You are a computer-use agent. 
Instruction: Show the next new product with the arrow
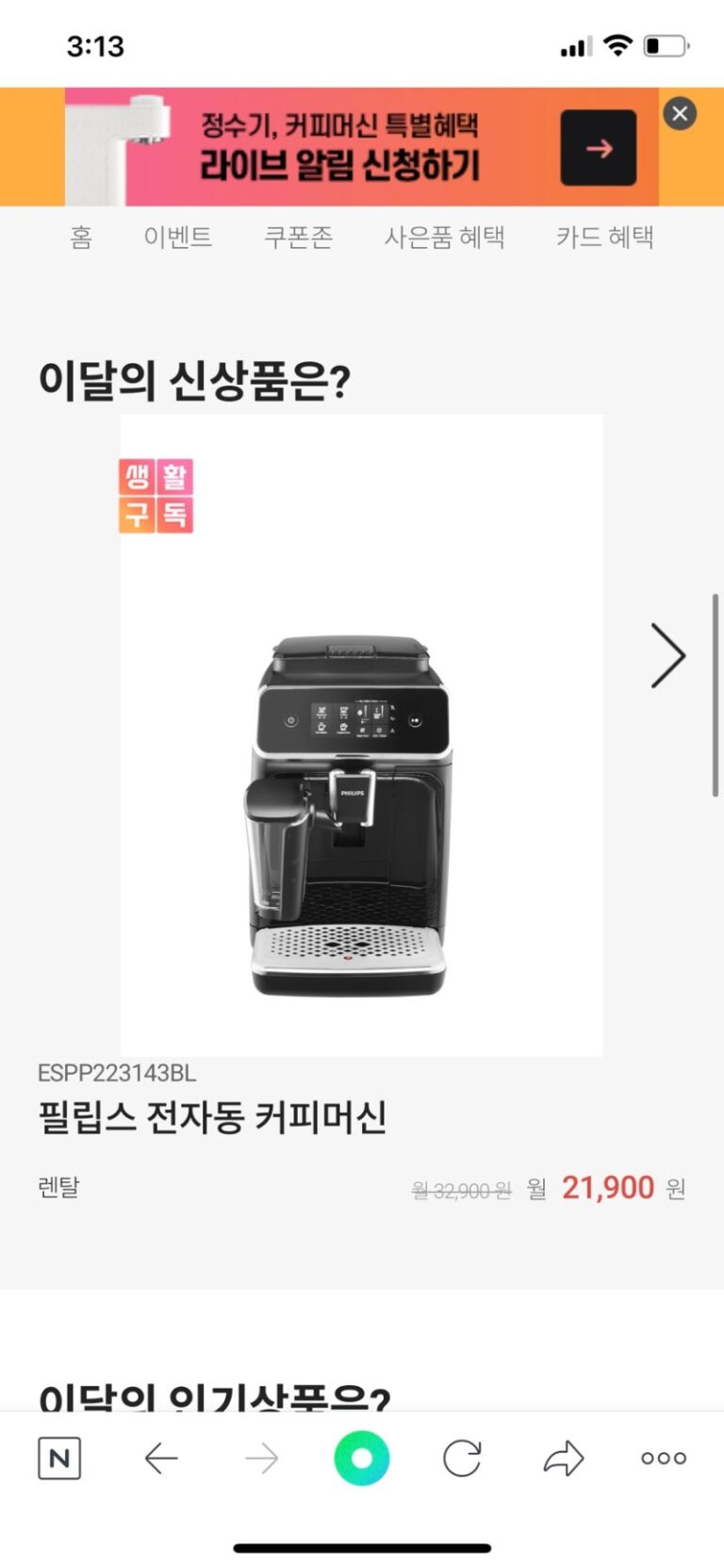(667, 654)
